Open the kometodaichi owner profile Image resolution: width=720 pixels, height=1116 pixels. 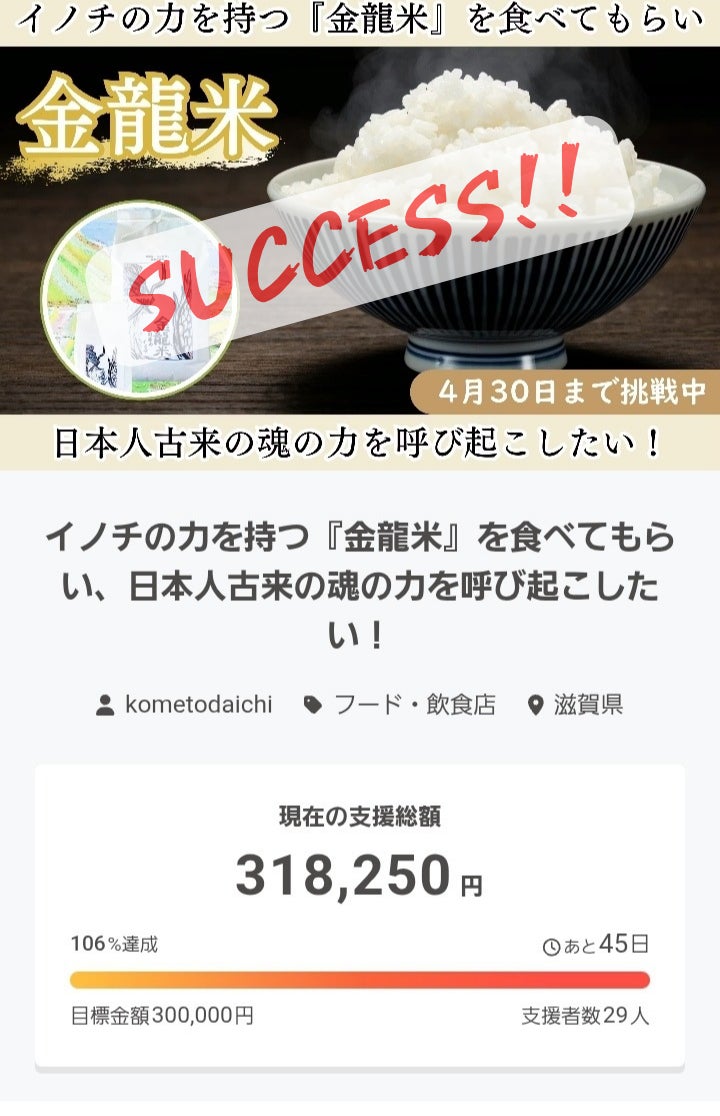197,705
